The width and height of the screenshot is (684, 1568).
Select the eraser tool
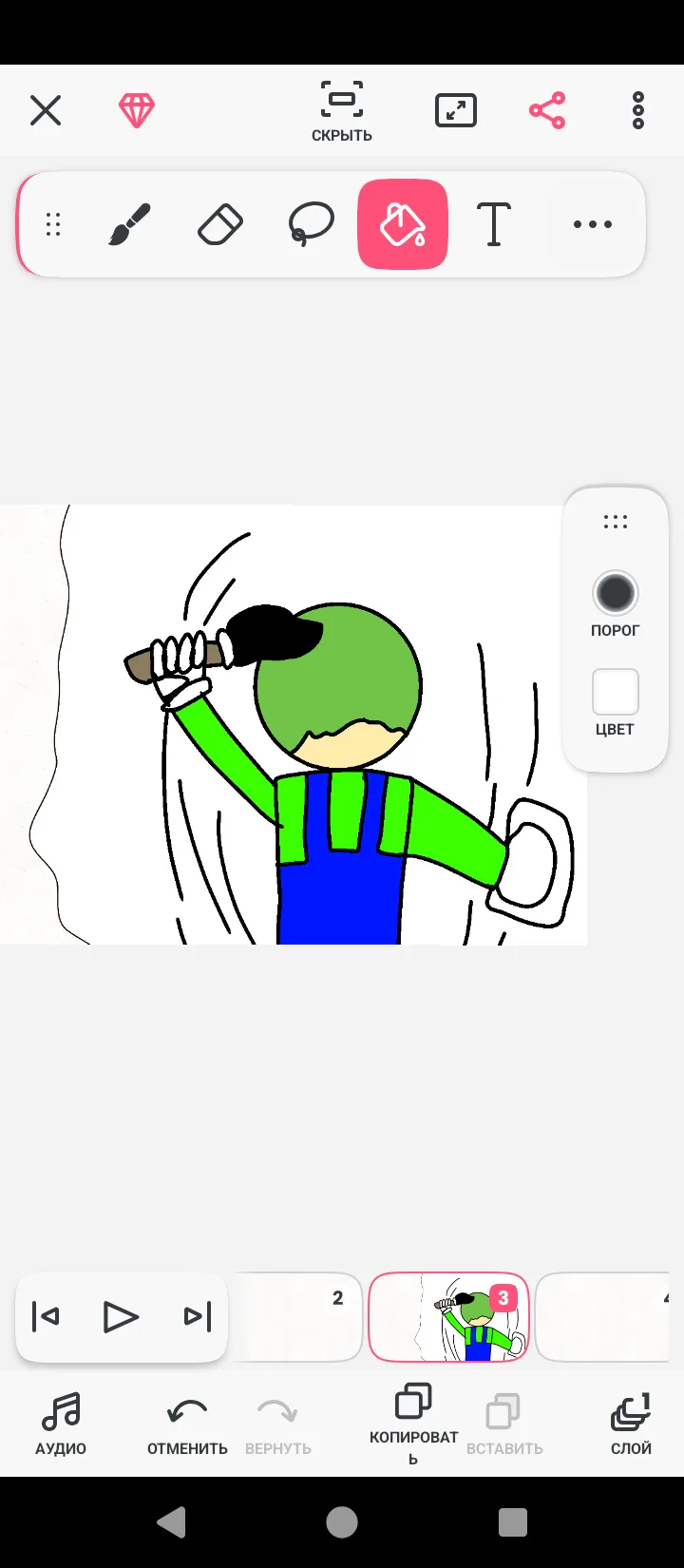pos(220,225)
